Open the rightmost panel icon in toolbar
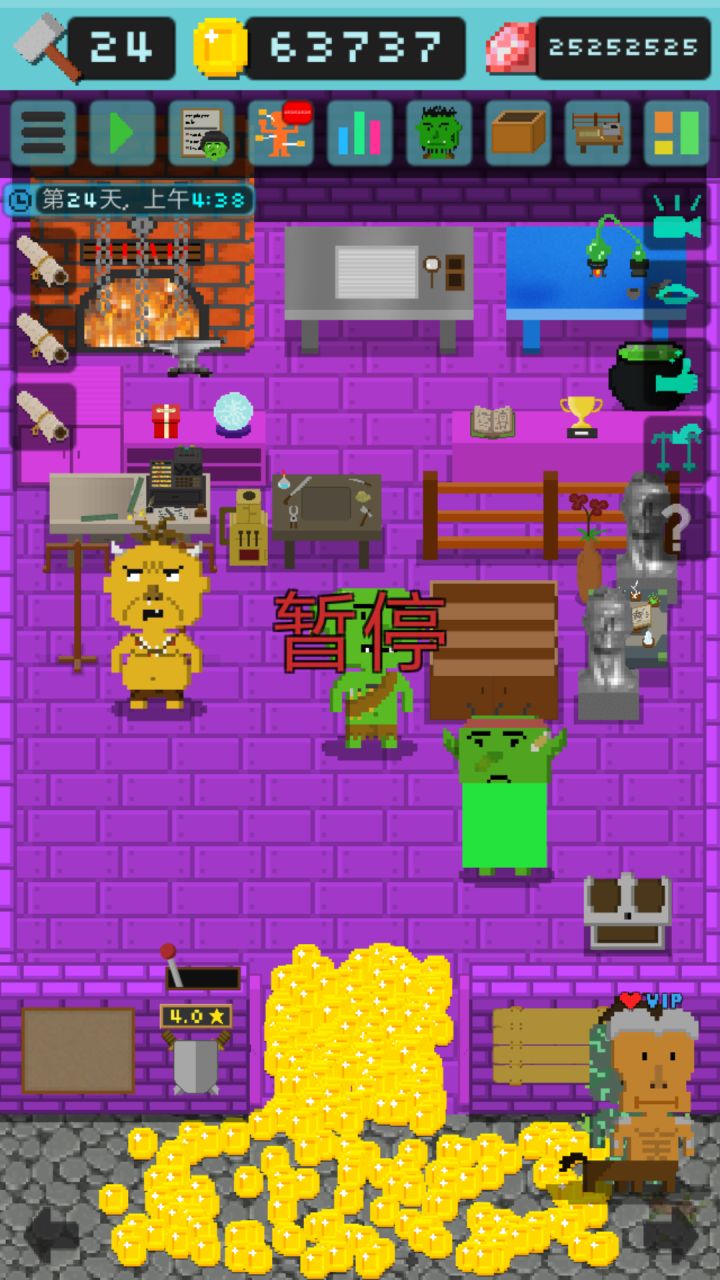Viewport: 720px width, 1280px height. [x=680, y=133]
